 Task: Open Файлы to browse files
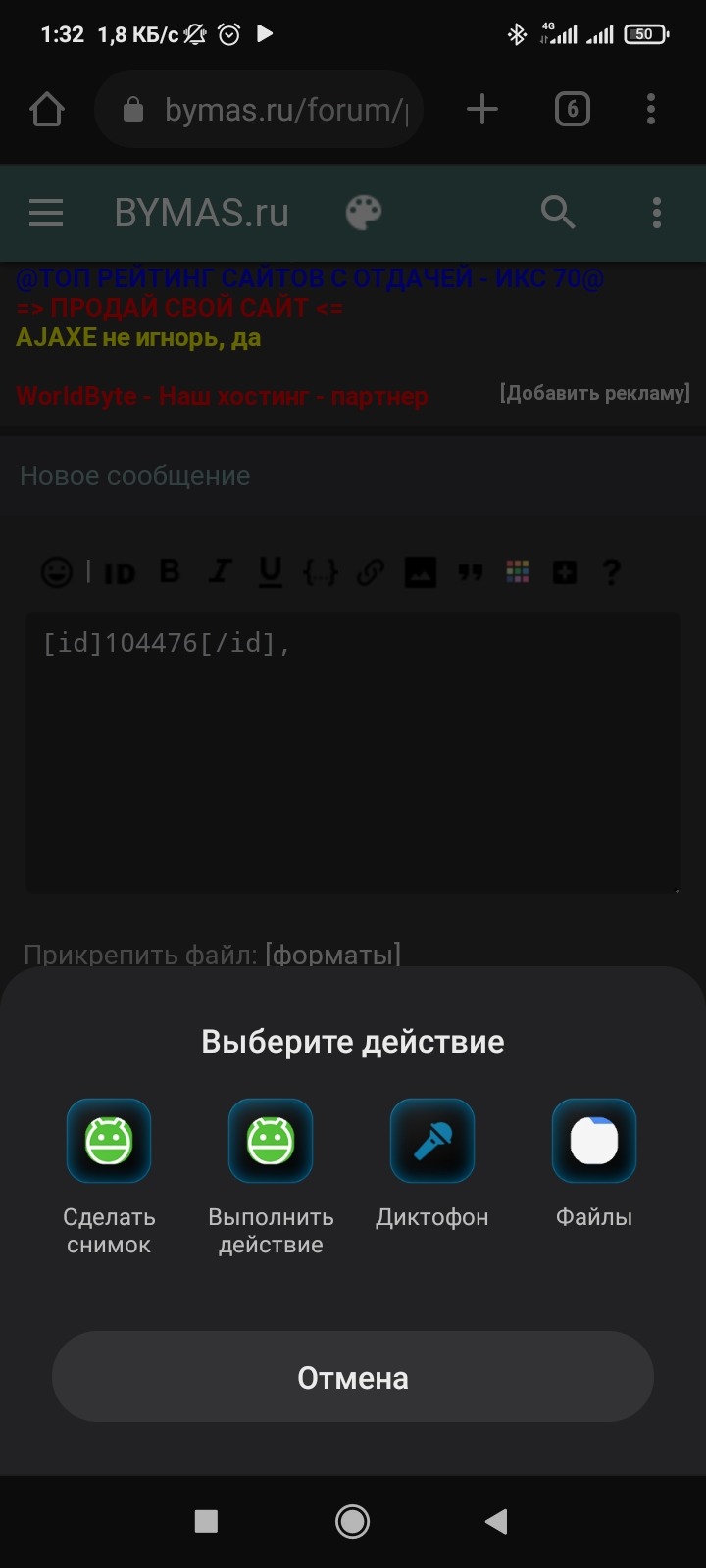click(594, 1143)
